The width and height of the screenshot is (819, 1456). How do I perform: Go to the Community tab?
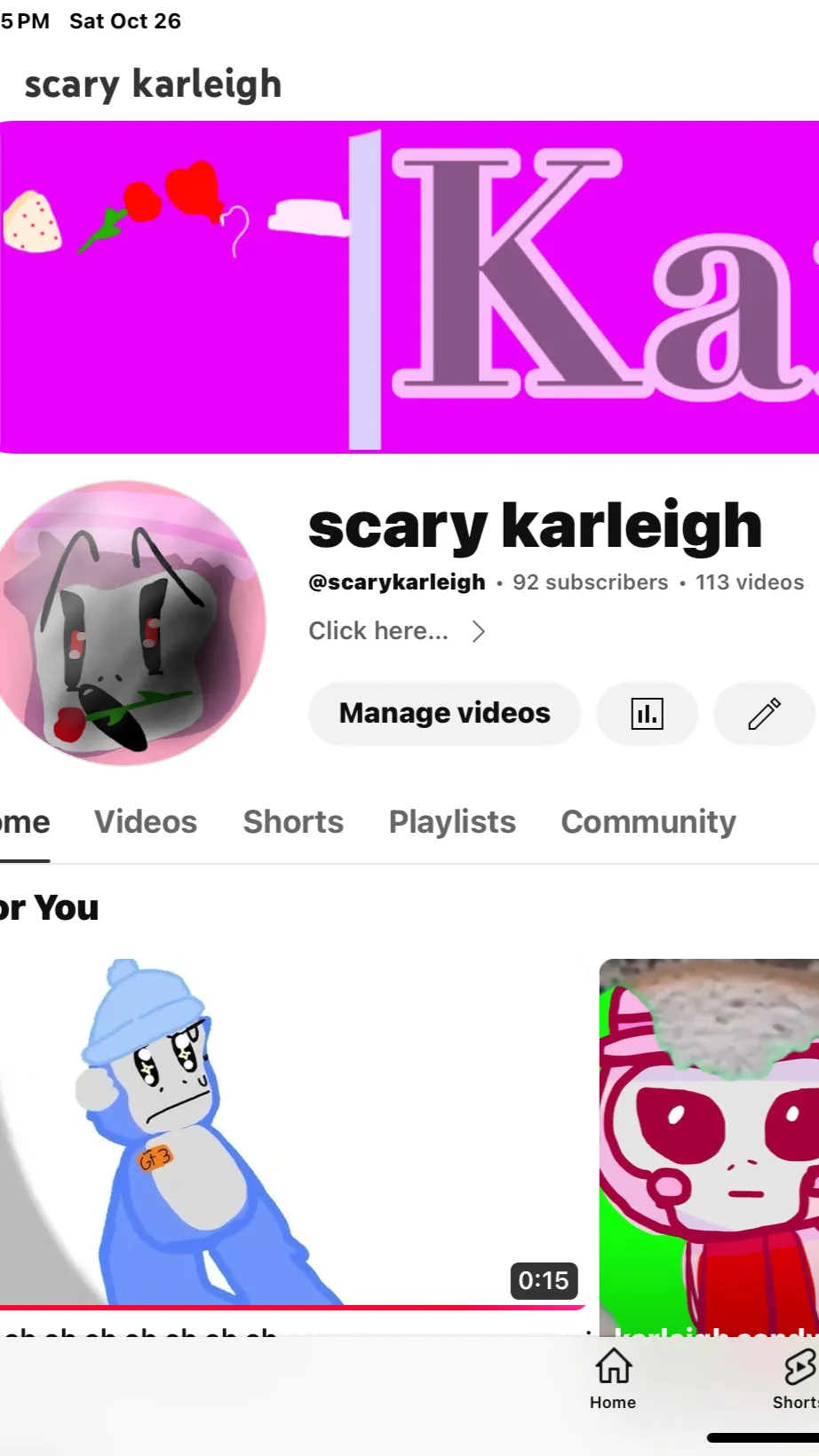pos(648,822)
